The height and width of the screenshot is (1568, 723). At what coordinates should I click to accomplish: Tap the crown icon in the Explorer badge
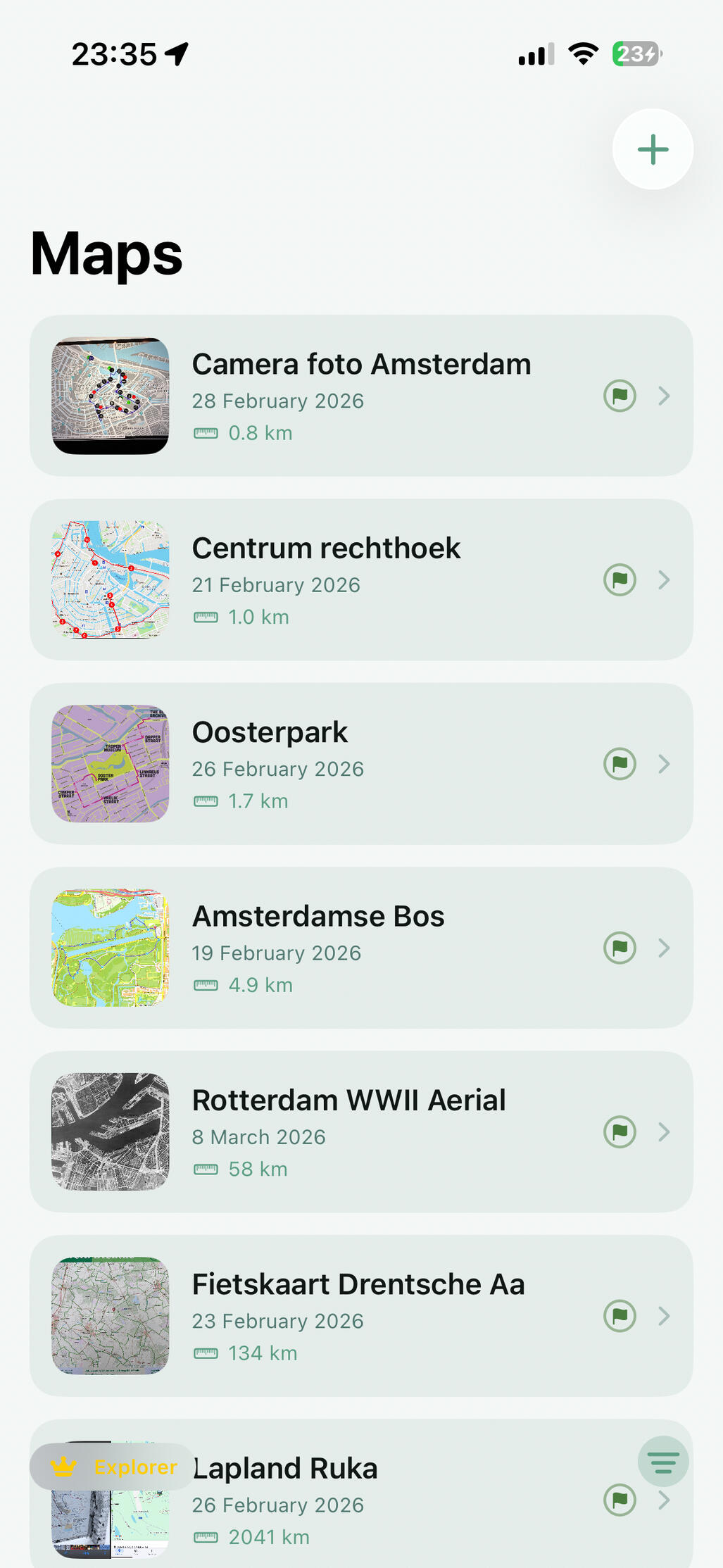[x=63, y=1467]
